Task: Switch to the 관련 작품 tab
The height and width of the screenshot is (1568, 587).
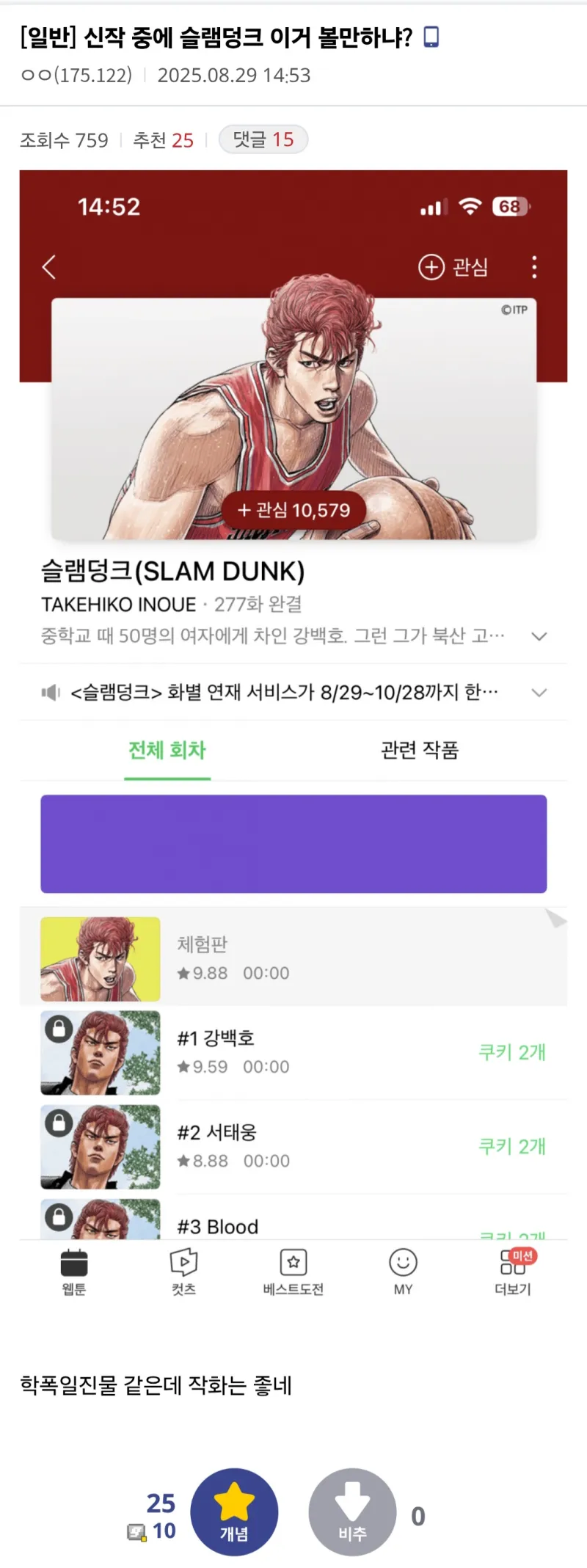Action: [420, 750]
